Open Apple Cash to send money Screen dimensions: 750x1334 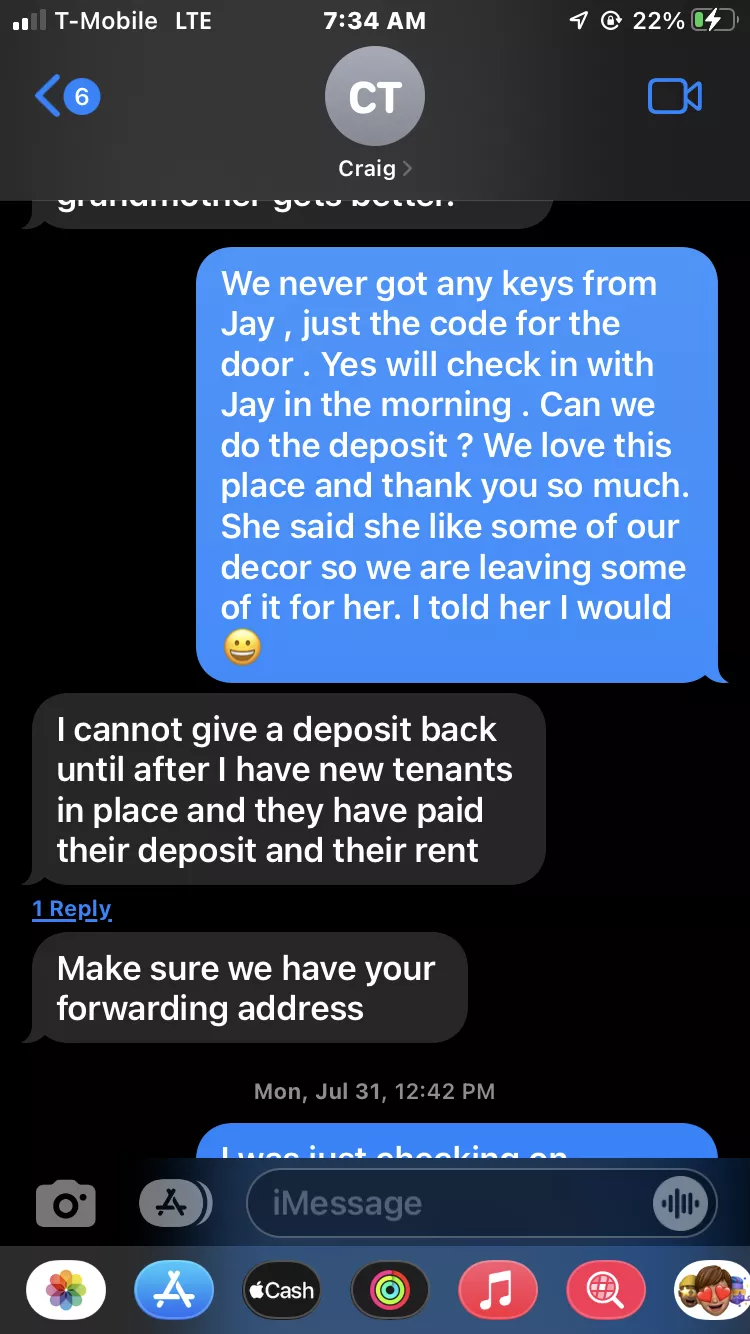pos(282,1291)
